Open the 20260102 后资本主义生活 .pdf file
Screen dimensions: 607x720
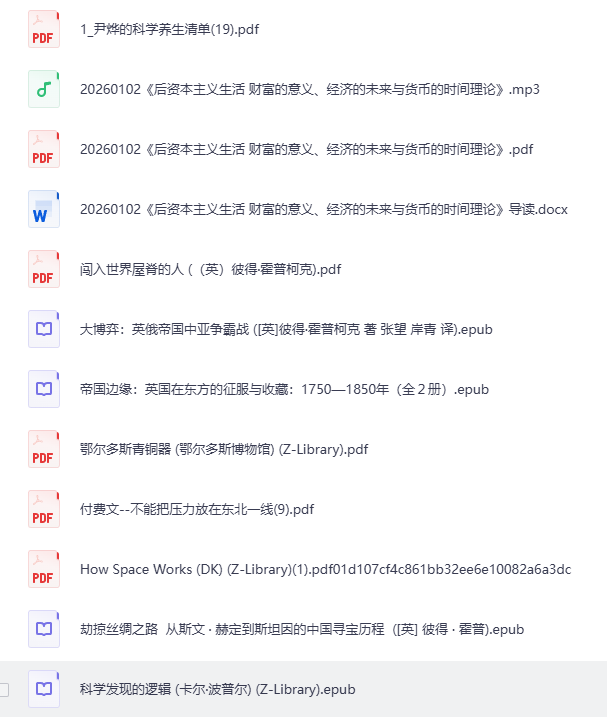click(306, 149)
